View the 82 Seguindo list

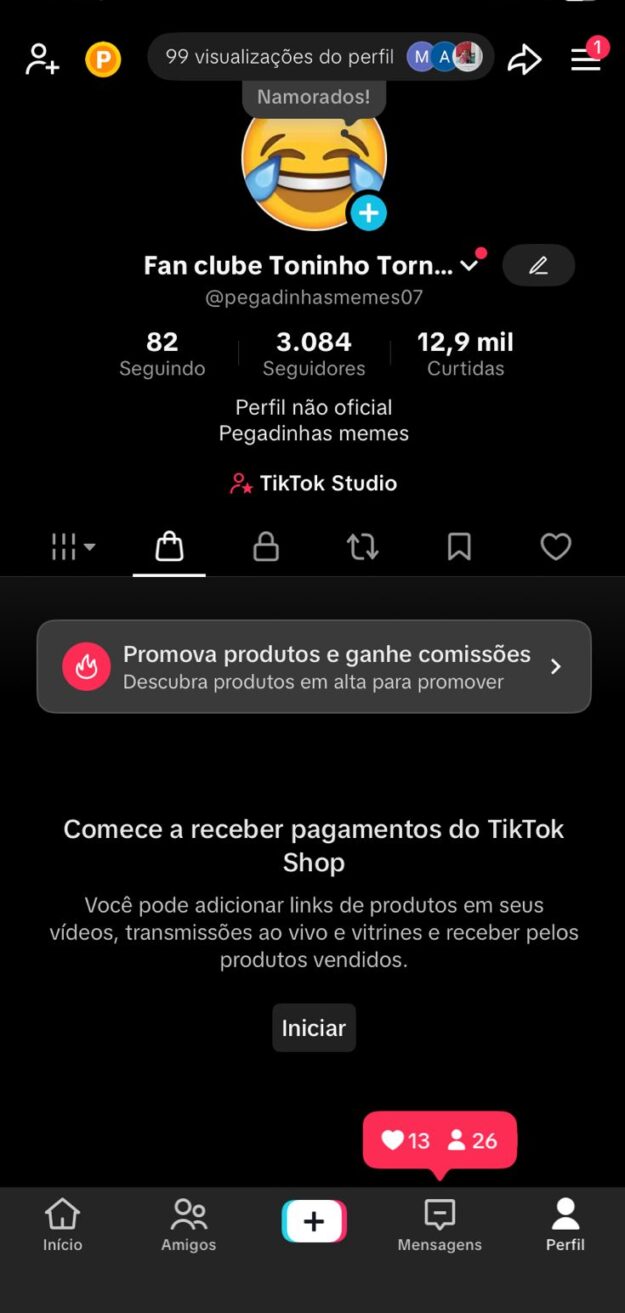(162, 354)
